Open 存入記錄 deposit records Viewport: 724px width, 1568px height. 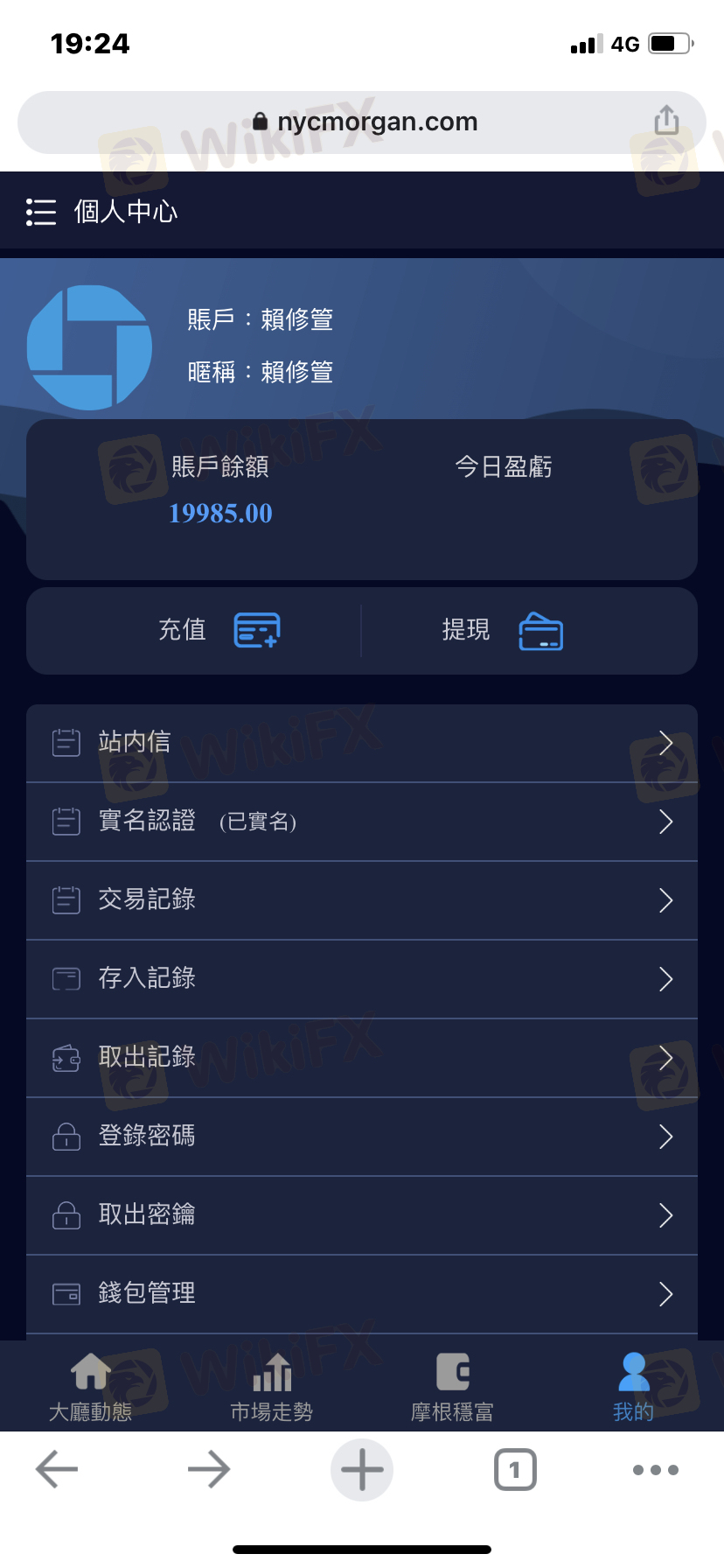[362, 979]
